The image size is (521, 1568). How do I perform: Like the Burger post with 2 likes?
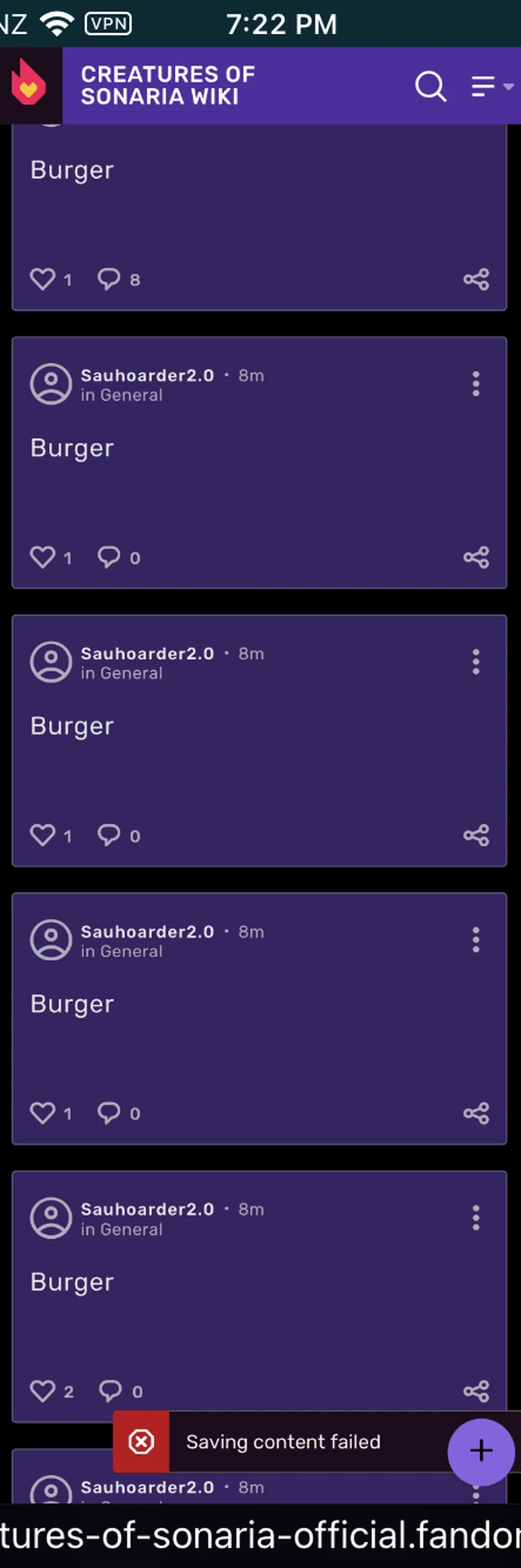[x=43, y=1391]
